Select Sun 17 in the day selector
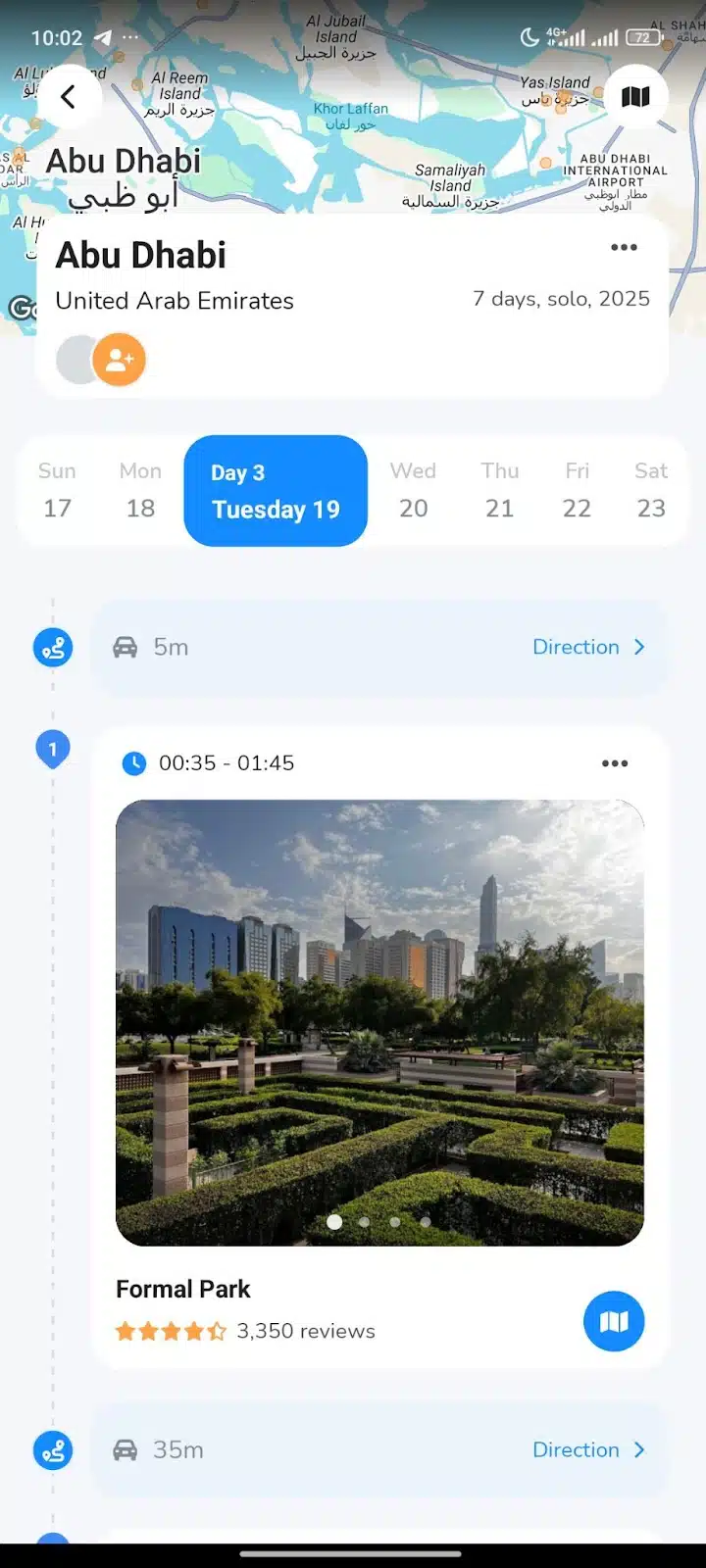706x1568 pixels. tap(57, 490)
